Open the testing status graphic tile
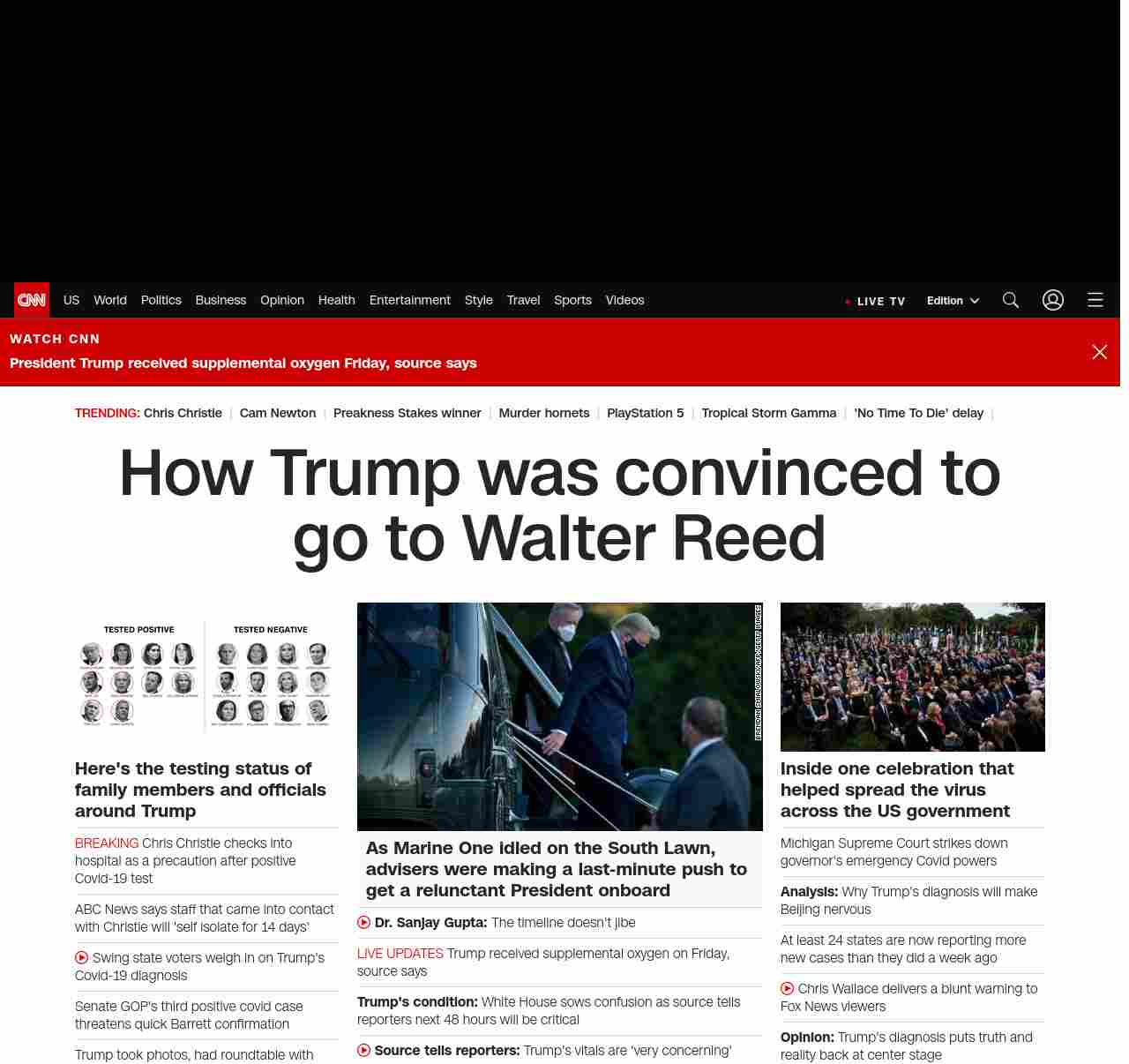Screen dimensions: 1129x1064 pyautogui.click(x=206, y=677)
